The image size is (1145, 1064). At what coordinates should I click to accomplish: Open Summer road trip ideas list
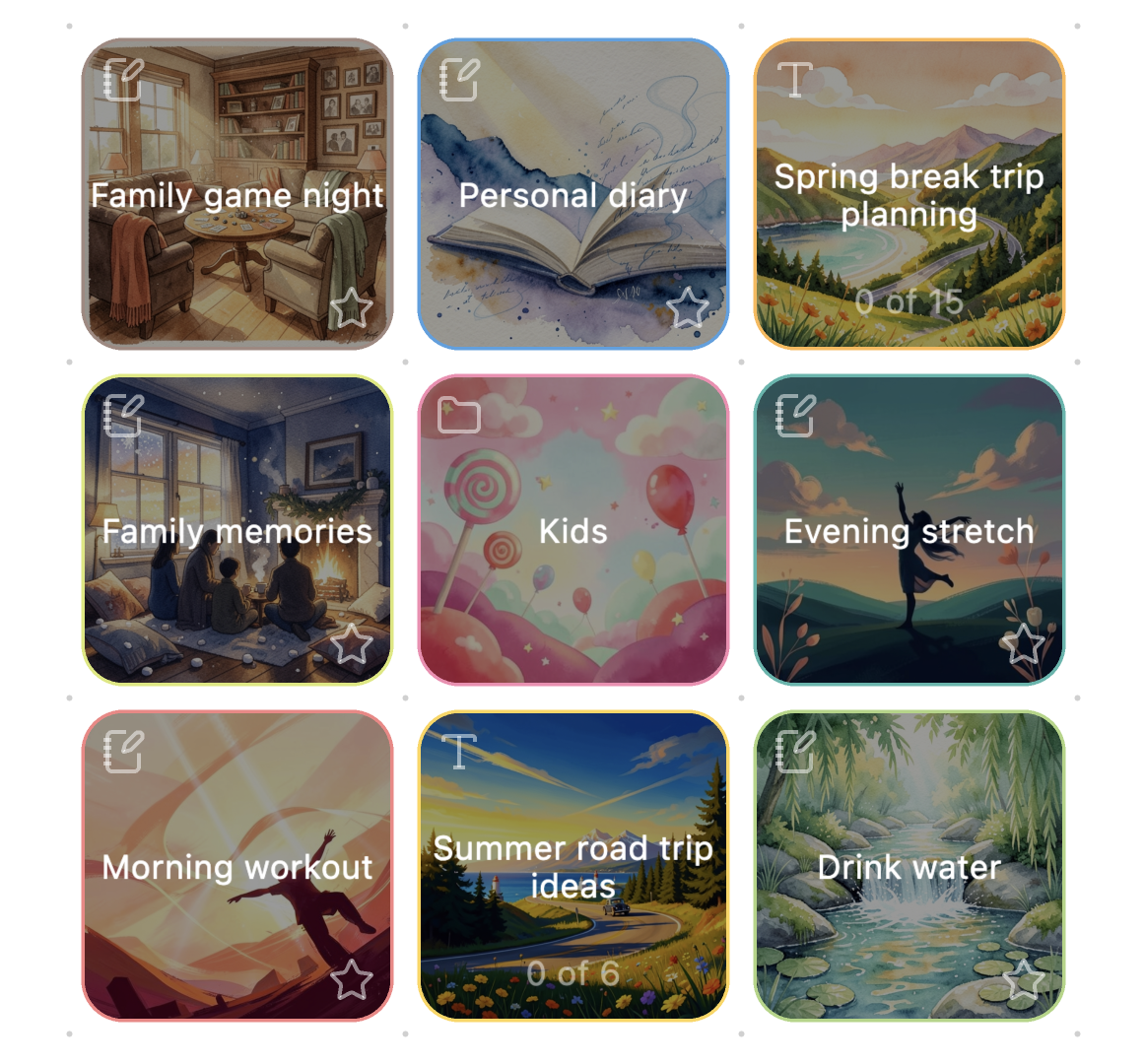pos(572,867)
